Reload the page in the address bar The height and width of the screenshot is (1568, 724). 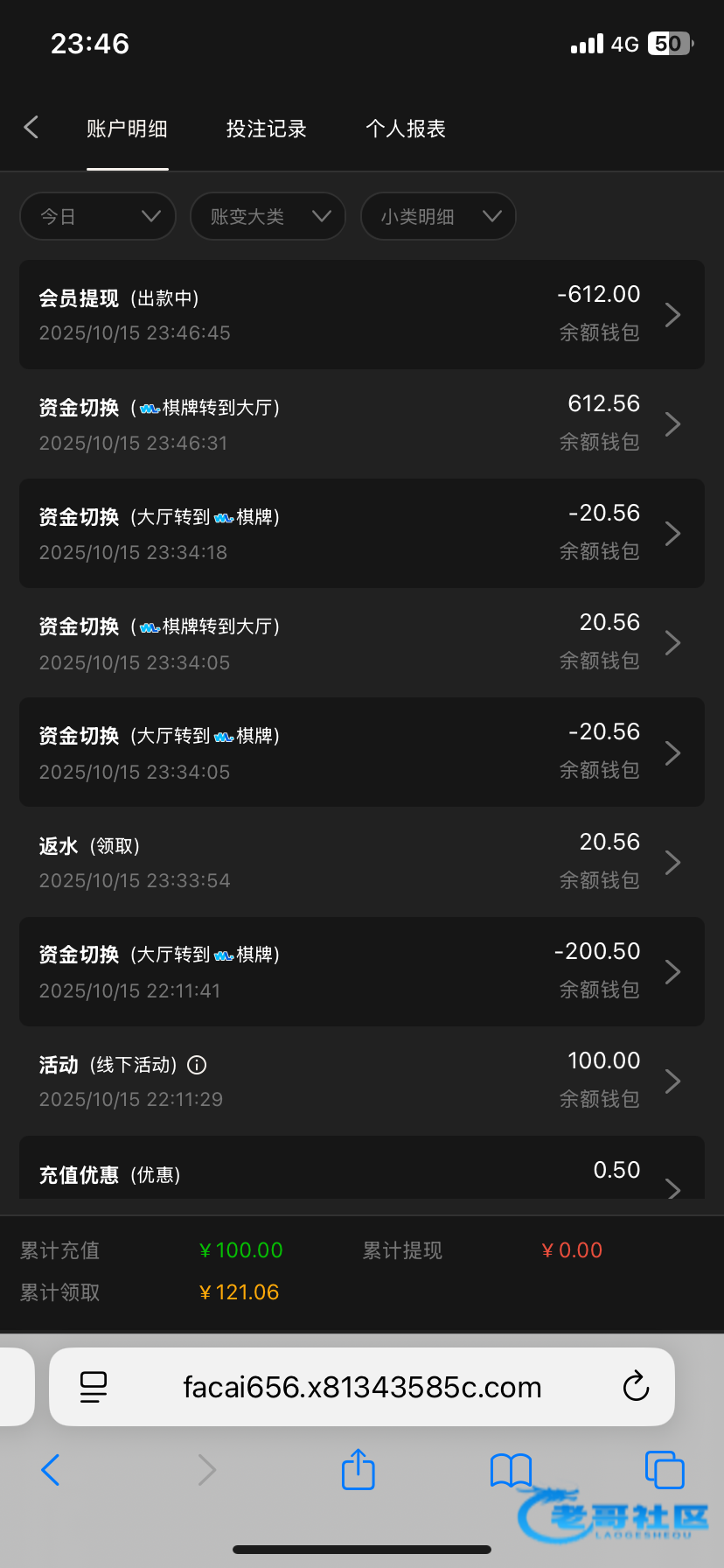tap(636, 1387)
